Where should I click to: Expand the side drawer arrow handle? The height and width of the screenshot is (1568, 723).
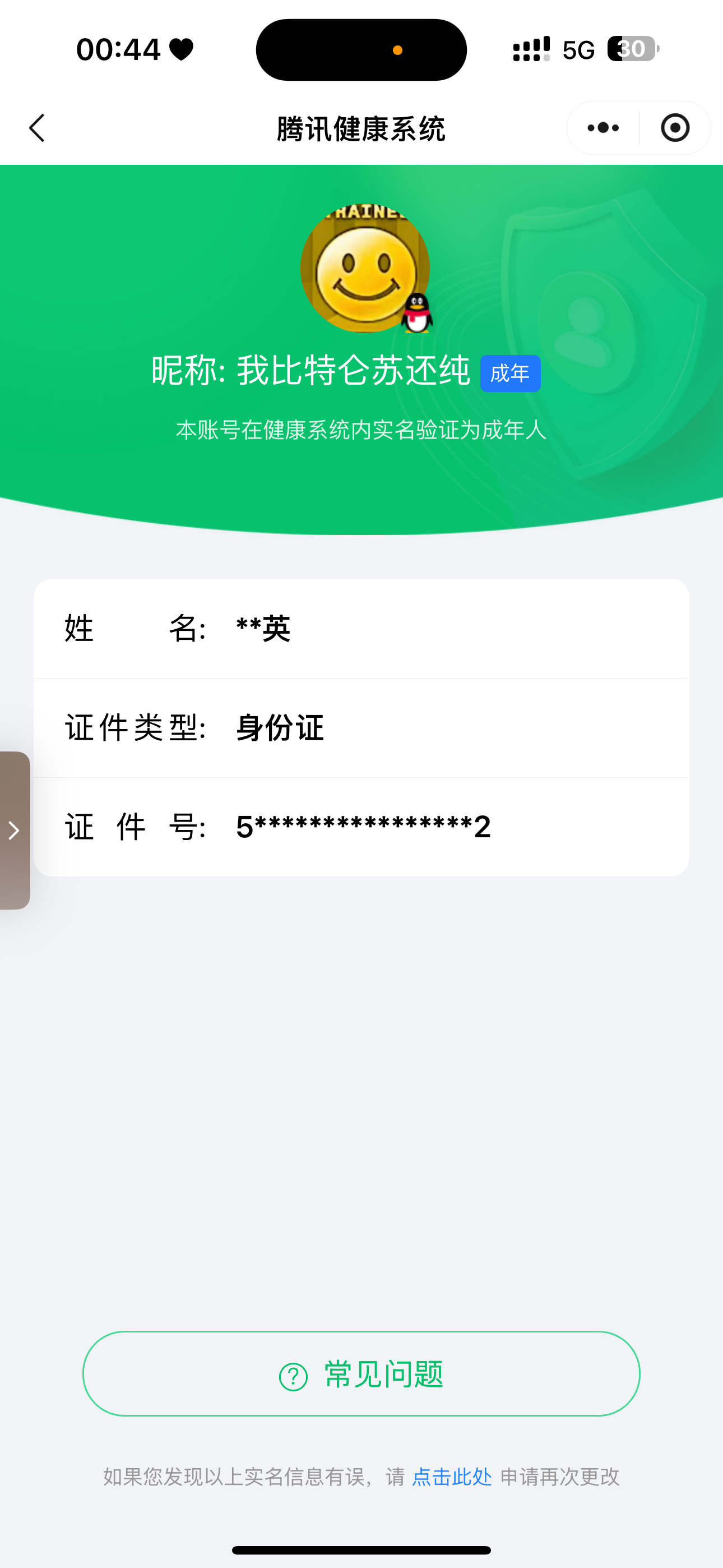pos(15,830)
